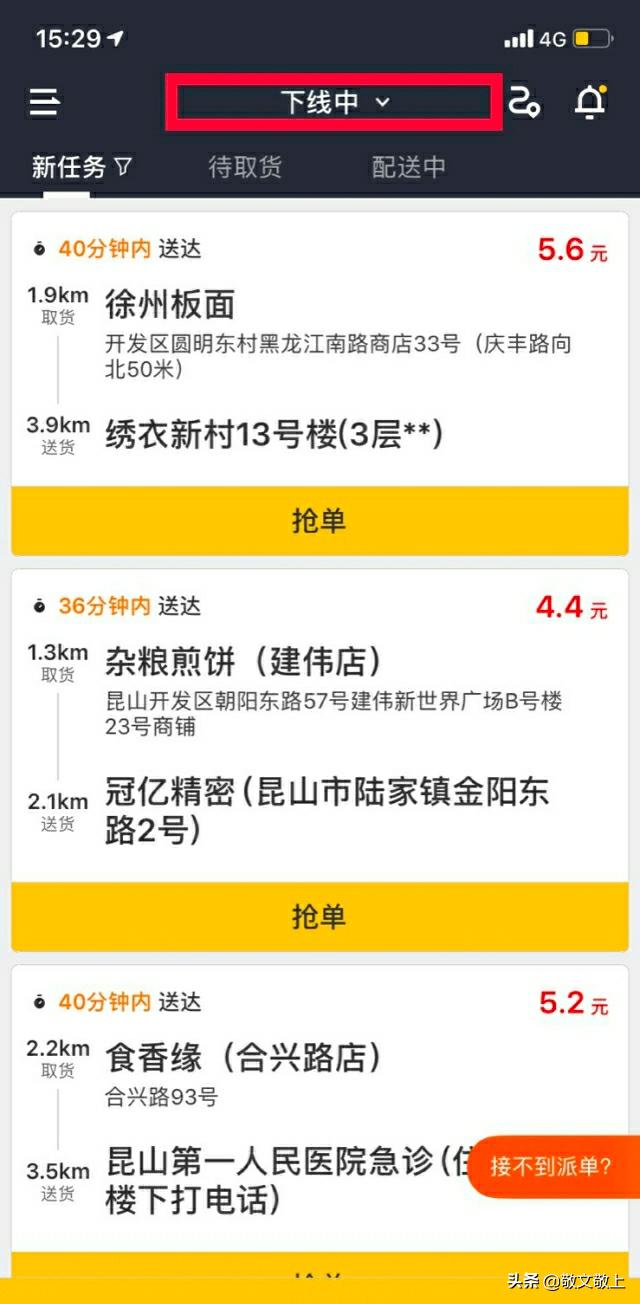The image size is (640, 1304).
Task: Open the 杂粮煎饼 order card
Action: [x=320, y=726]
